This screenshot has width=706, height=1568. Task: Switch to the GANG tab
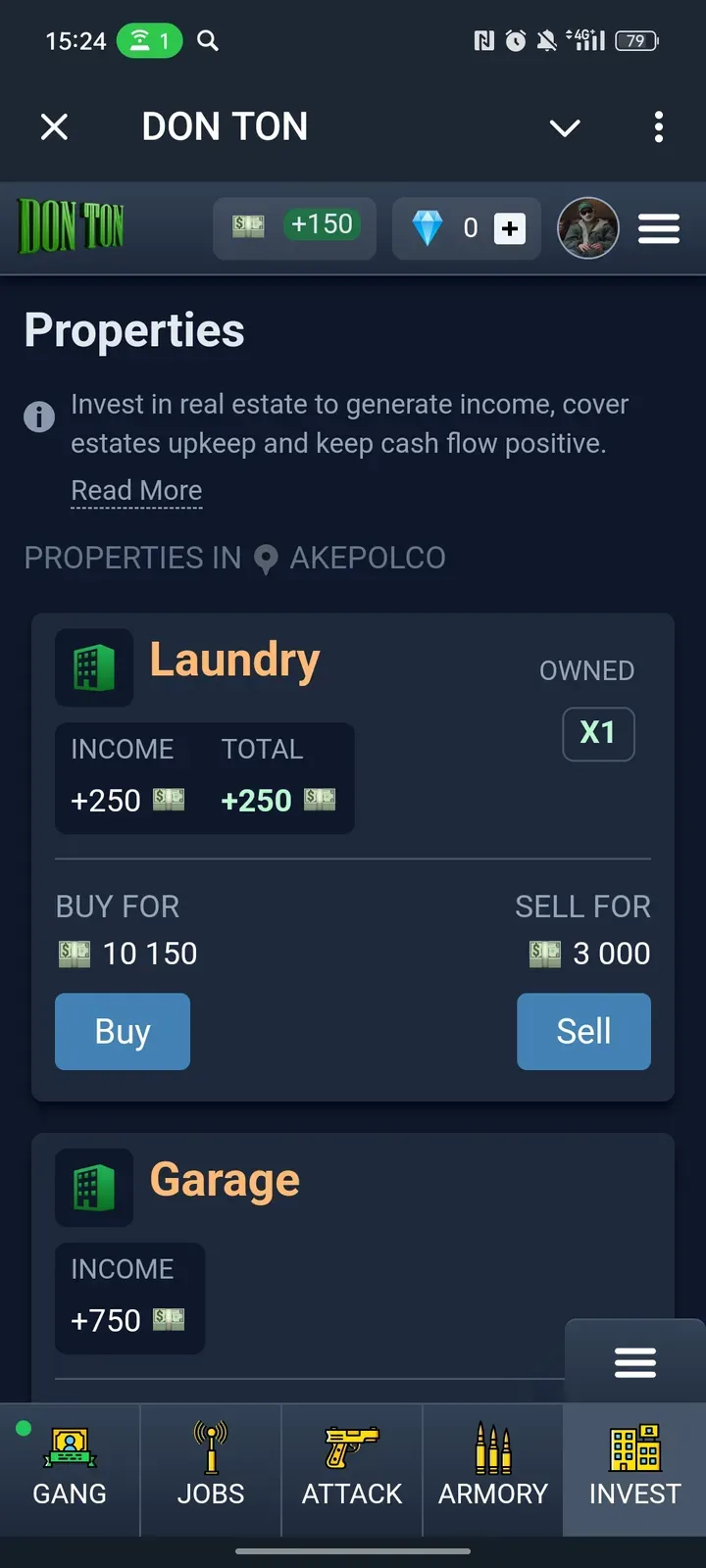(x=70, y=1469)
